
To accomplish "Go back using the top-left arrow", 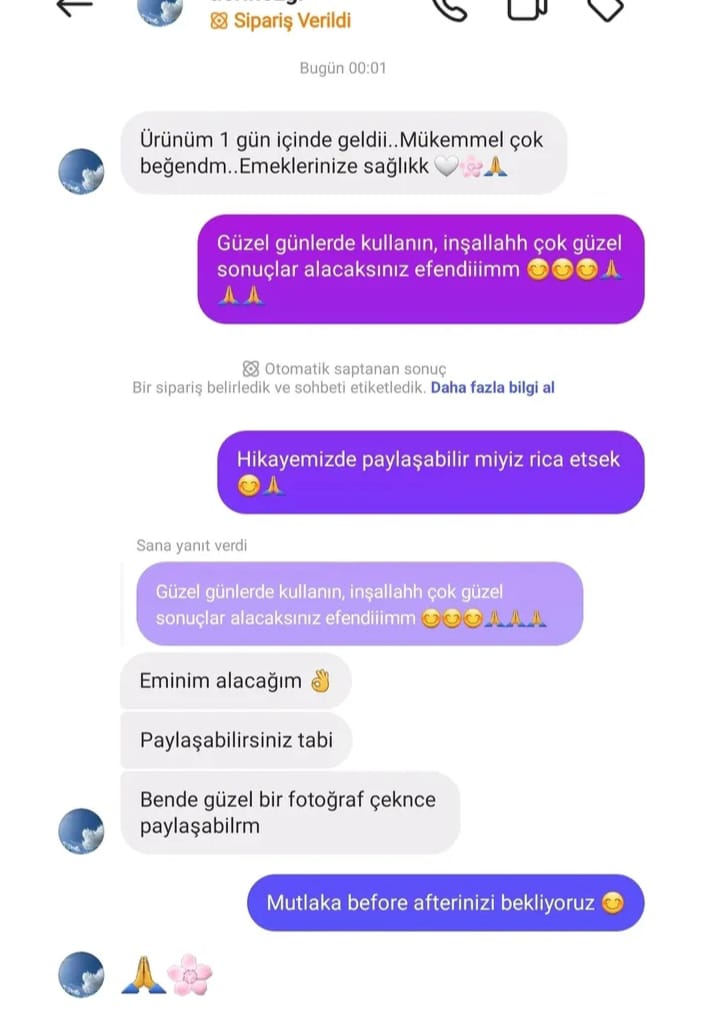I will [x=75, y=6].
